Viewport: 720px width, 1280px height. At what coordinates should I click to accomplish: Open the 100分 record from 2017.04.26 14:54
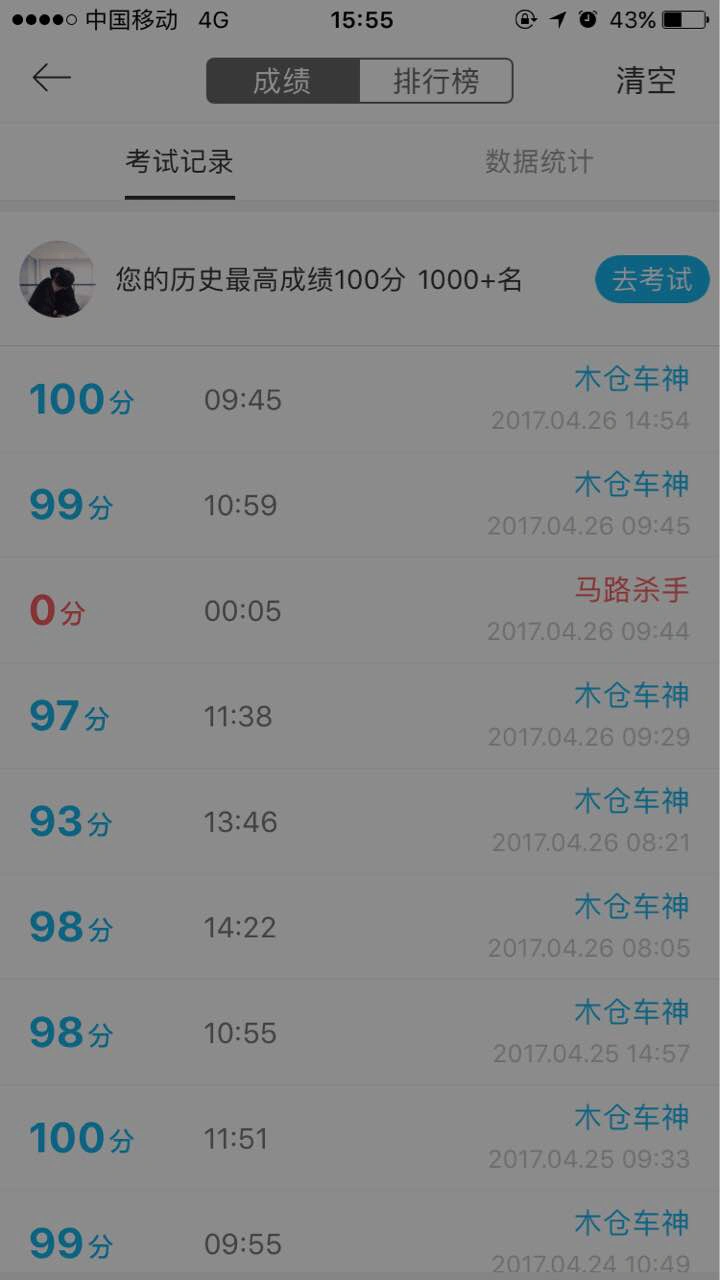[360, 399]
